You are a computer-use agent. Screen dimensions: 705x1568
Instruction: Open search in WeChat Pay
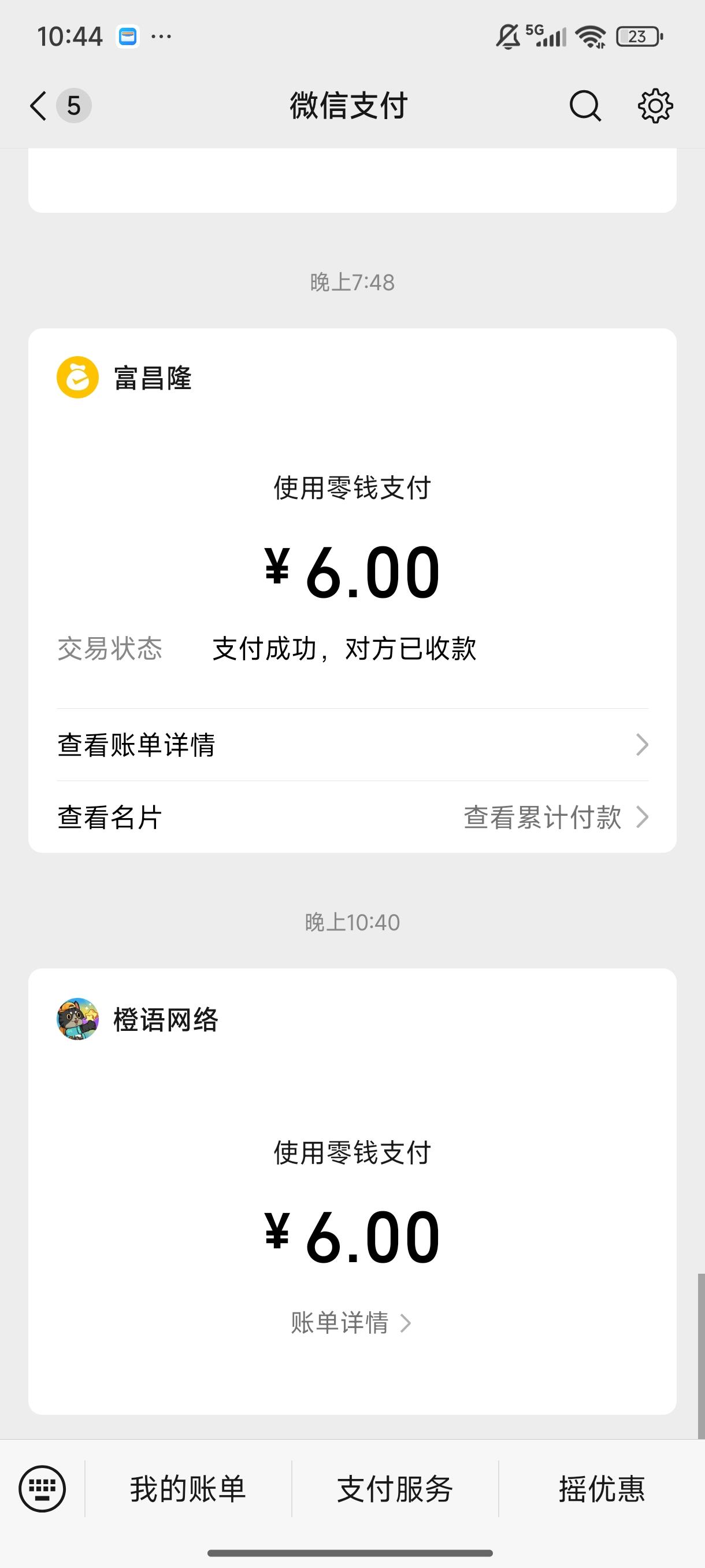585,106
